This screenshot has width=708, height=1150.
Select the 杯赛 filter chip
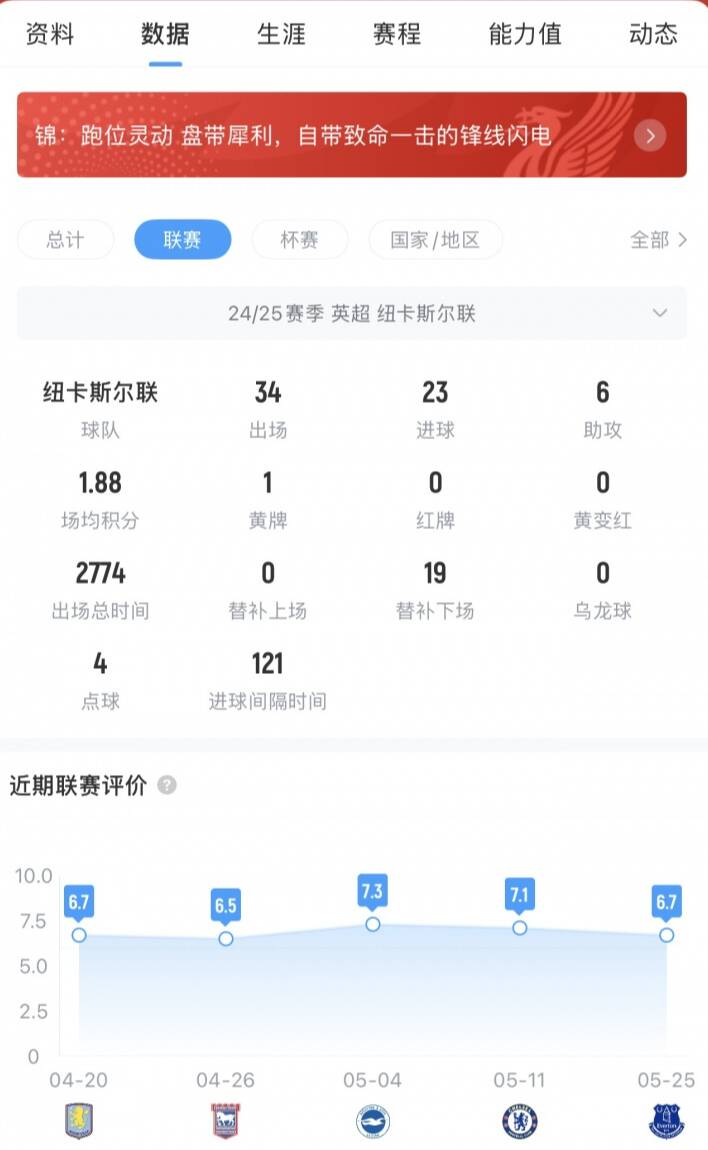tap(299, 240)
